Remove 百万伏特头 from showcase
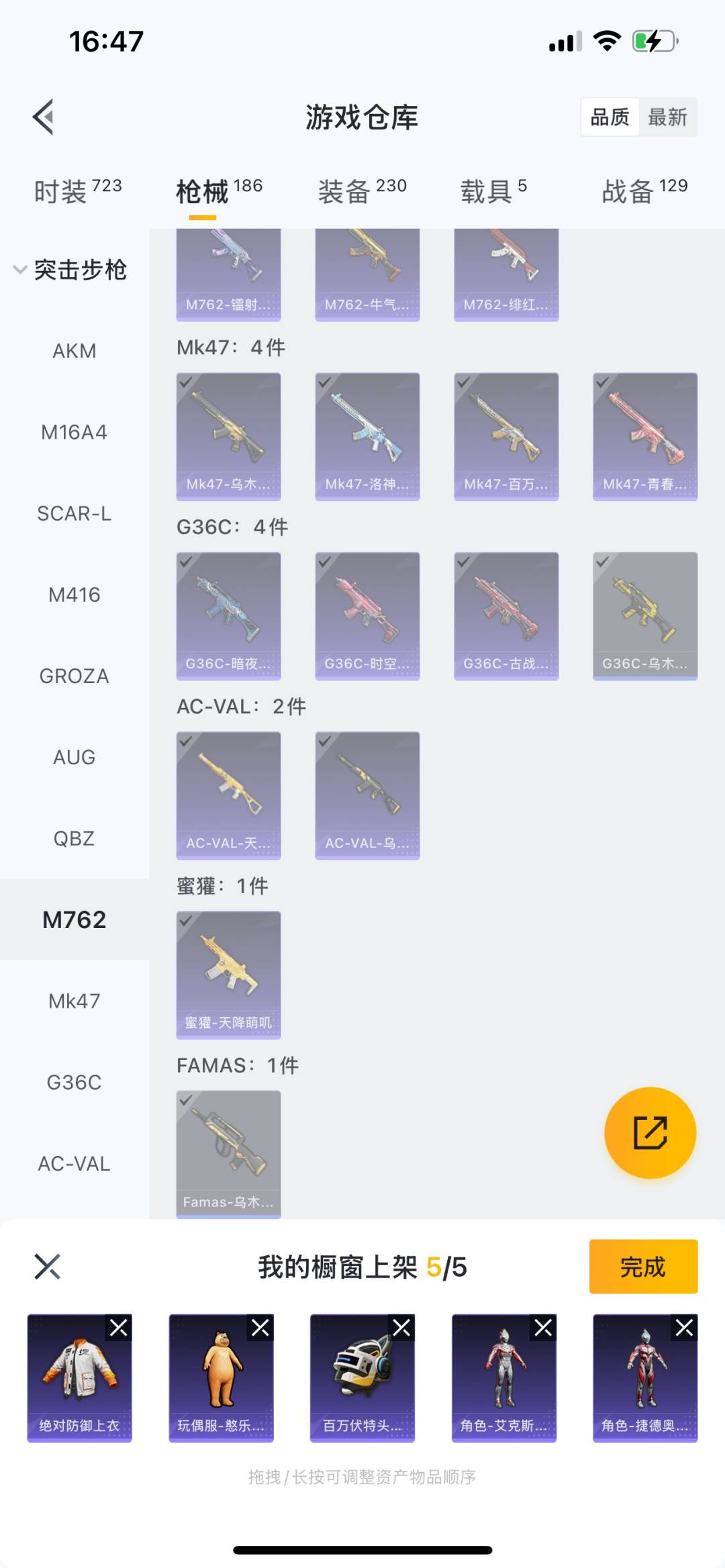This screenshot has height=1568, width=725. (401, 1328)
